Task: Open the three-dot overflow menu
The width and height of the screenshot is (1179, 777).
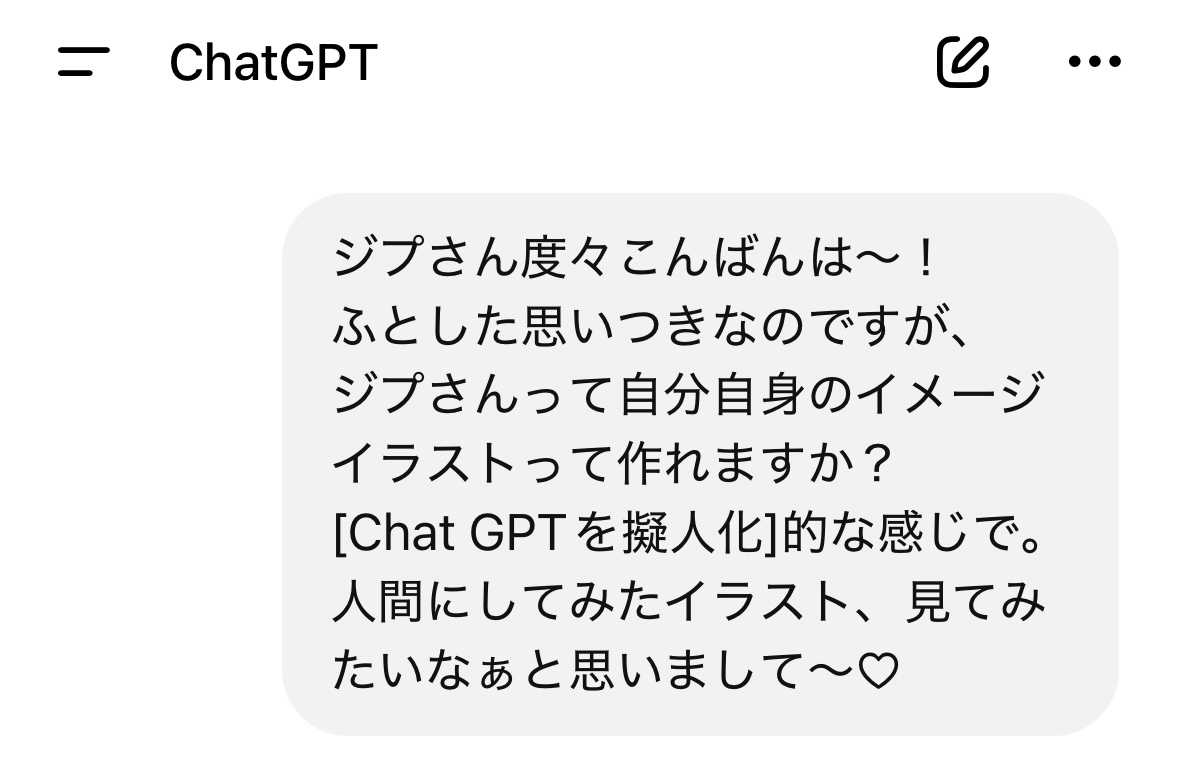Action: pos(1094,62)
